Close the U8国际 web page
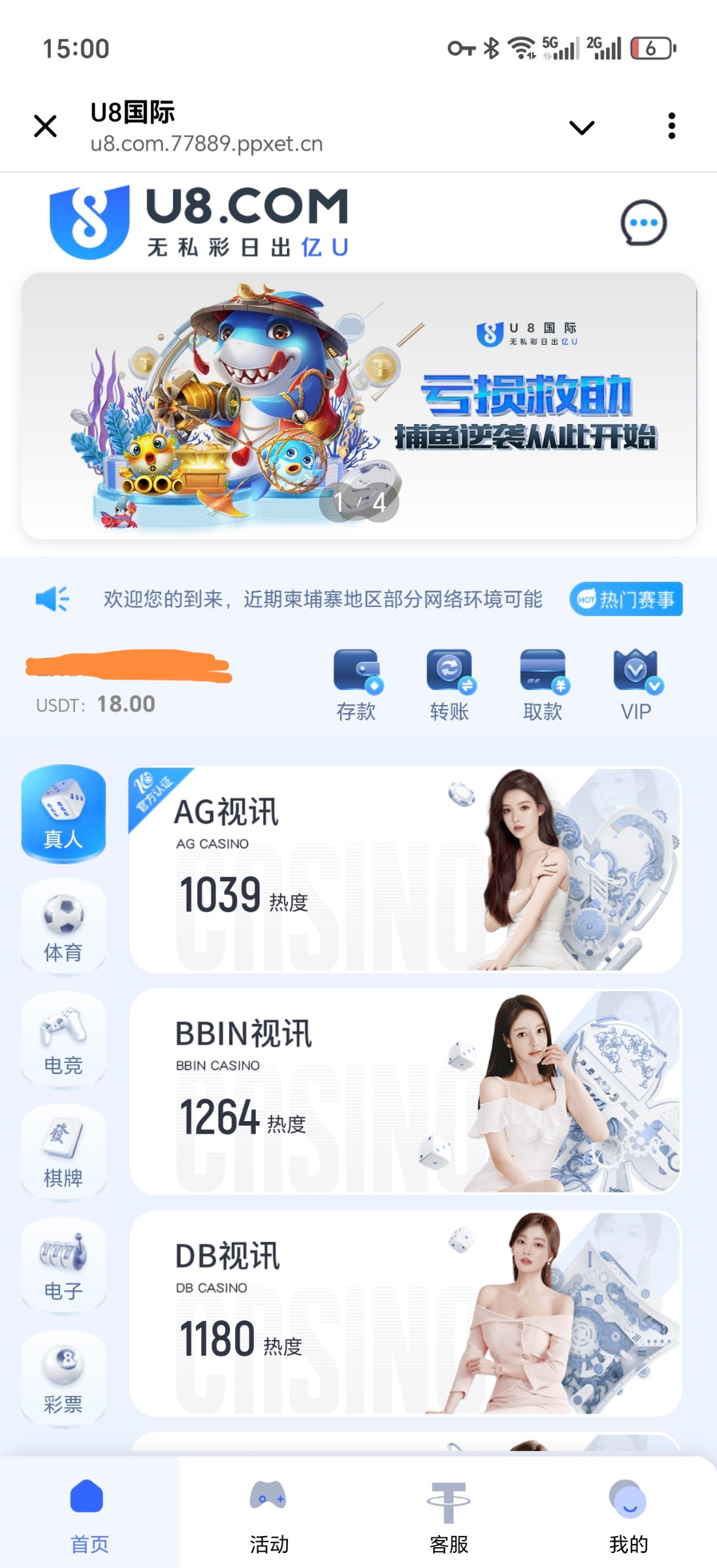Viewport: 717px width, 1568px height. click(x=45, y=126)
